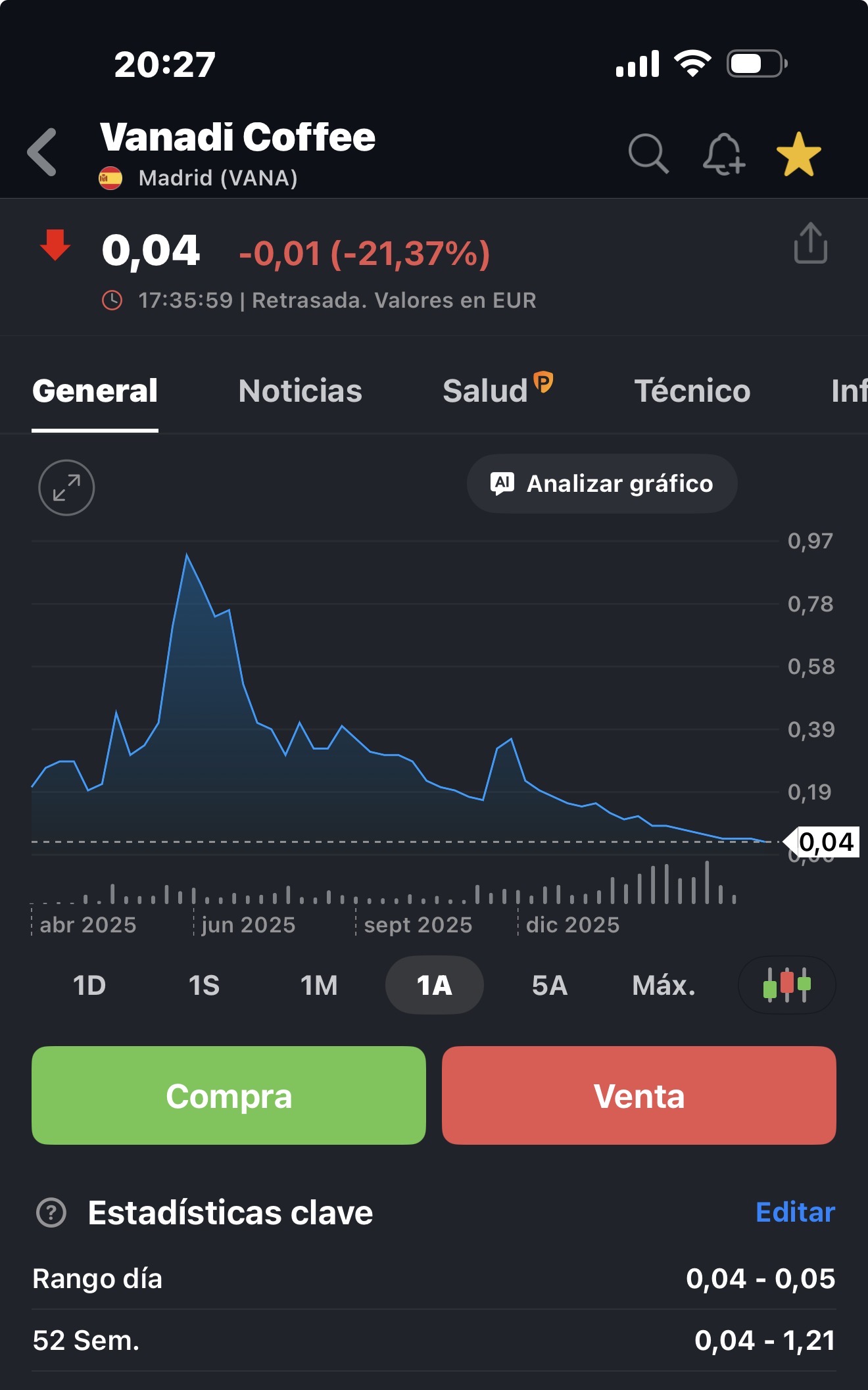This screenshot has width=868, height=1390.
Task: Select the 1D timeframe
Action: point(90,985)
